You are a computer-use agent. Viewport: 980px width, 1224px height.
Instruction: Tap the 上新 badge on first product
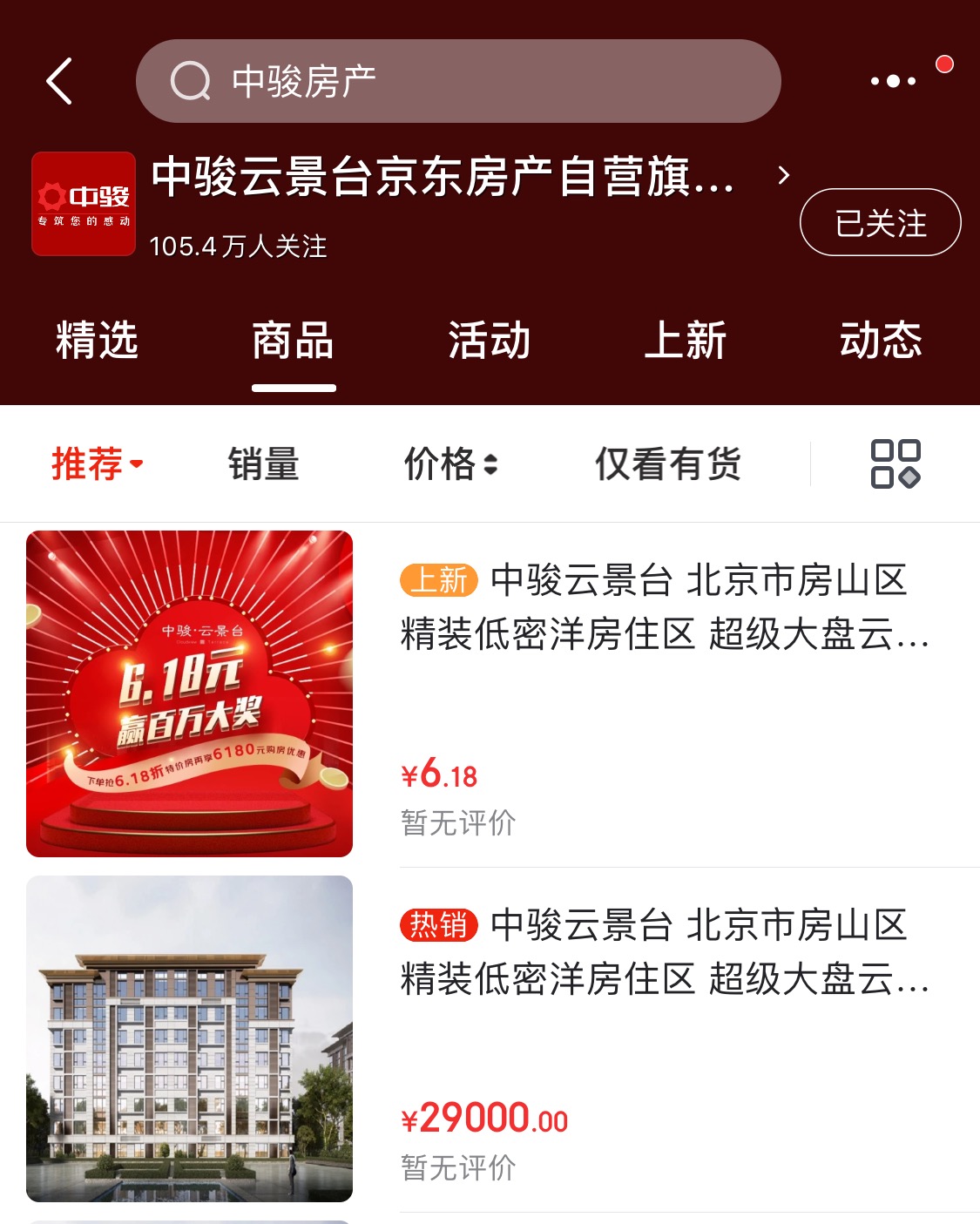click(440, 582)
